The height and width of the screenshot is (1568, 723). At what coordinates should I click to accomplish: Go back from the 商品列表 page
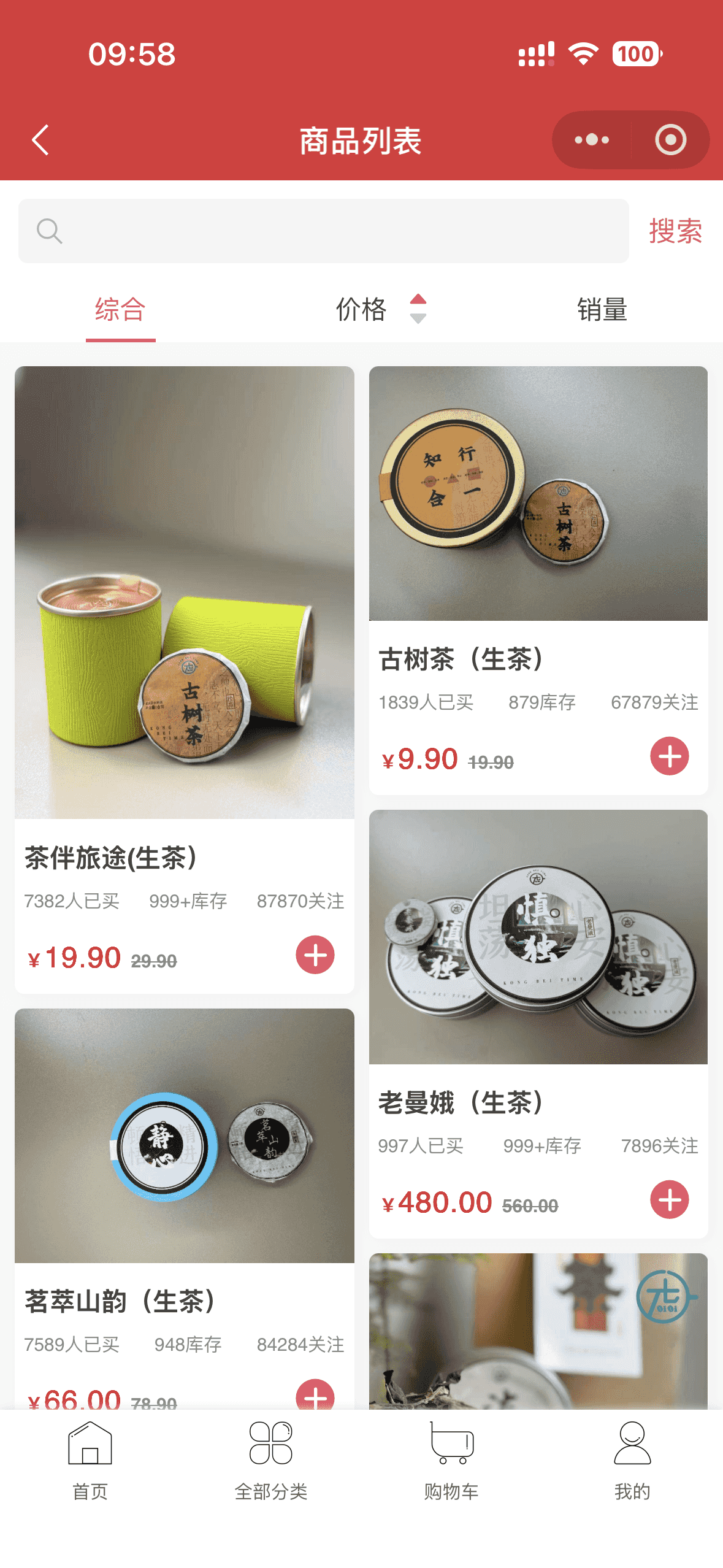click(x=40, y=140)
